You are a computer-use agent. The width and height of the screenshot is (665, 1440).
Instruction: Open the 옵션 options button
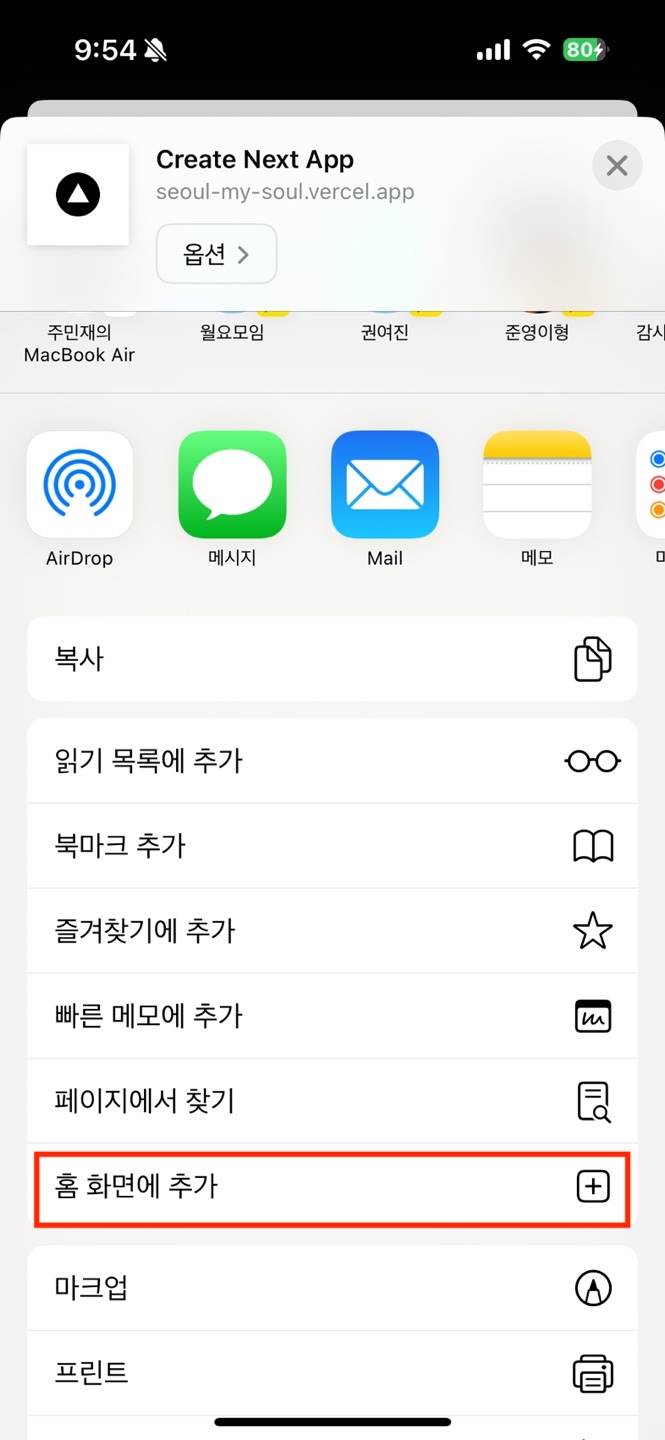pos(216,254)
